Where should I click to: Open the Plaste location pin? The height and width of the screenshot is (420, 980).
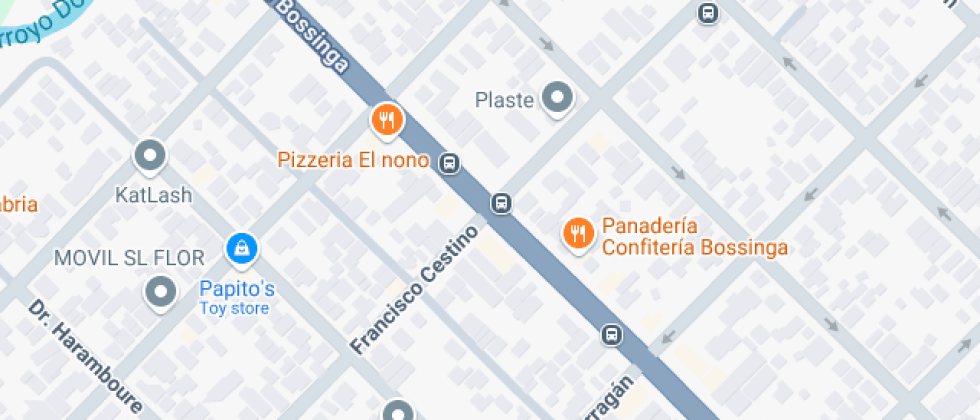(x=557, y=99)
